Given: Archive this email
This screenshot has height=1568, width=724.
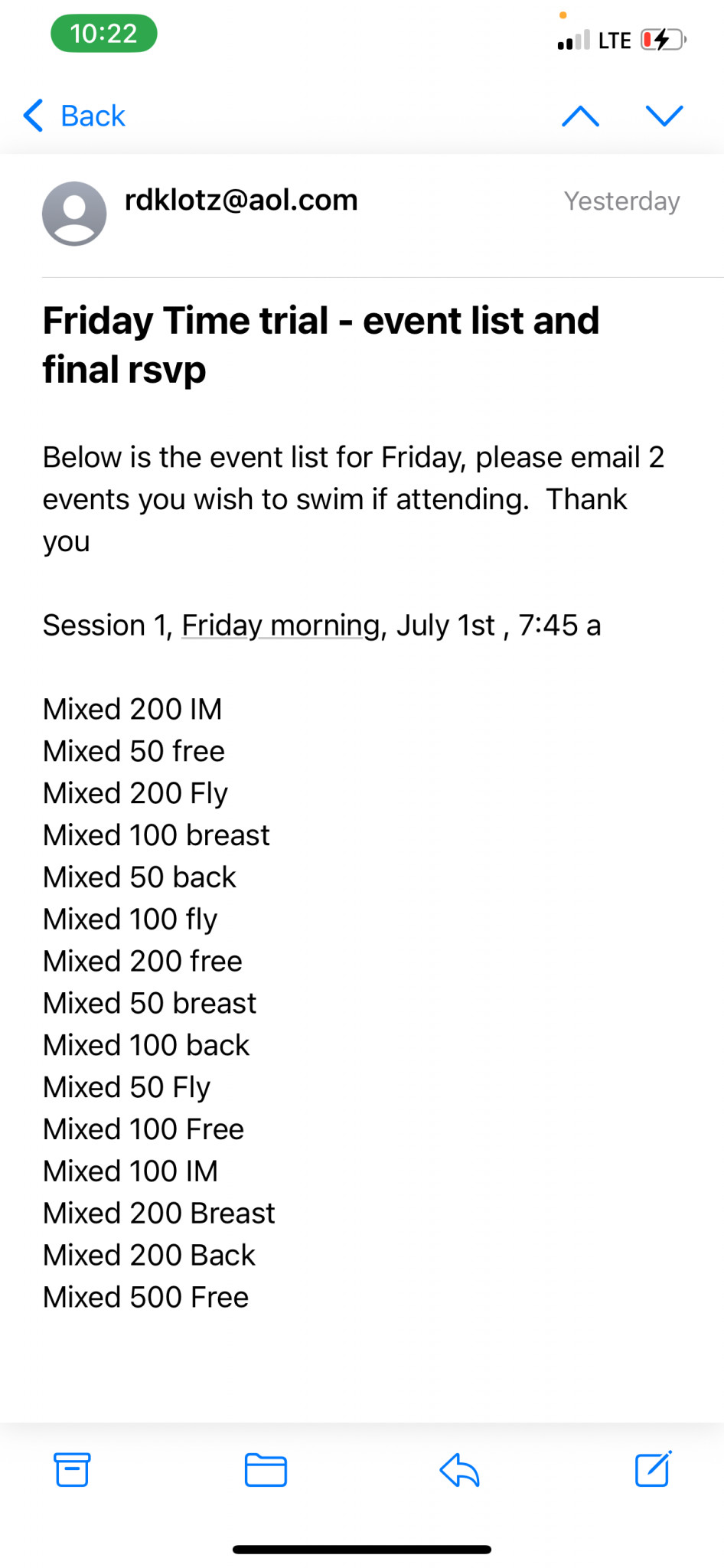Looking at the screenshot, I should coord(72,1469).
